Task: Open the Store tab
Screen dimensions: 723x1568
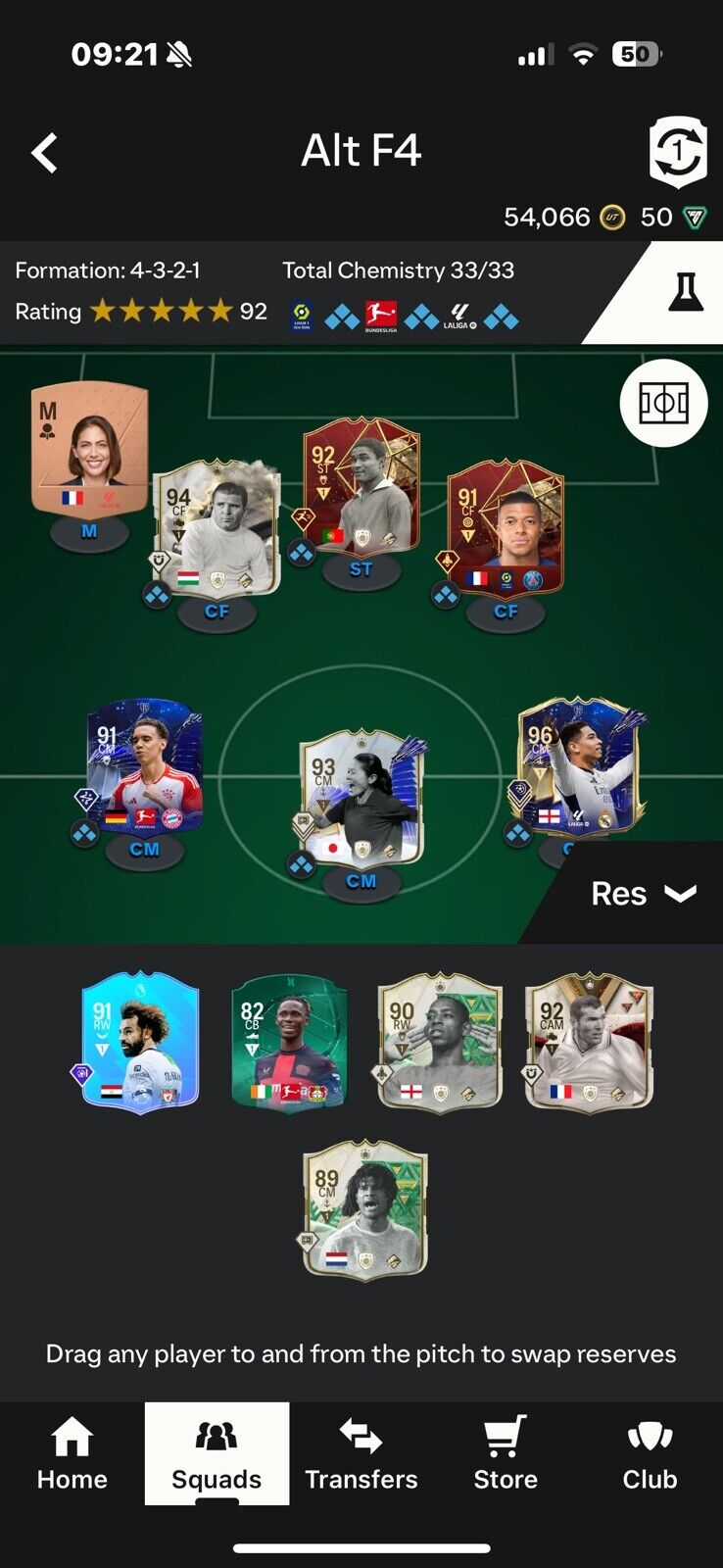Action: click(506, 1454)
